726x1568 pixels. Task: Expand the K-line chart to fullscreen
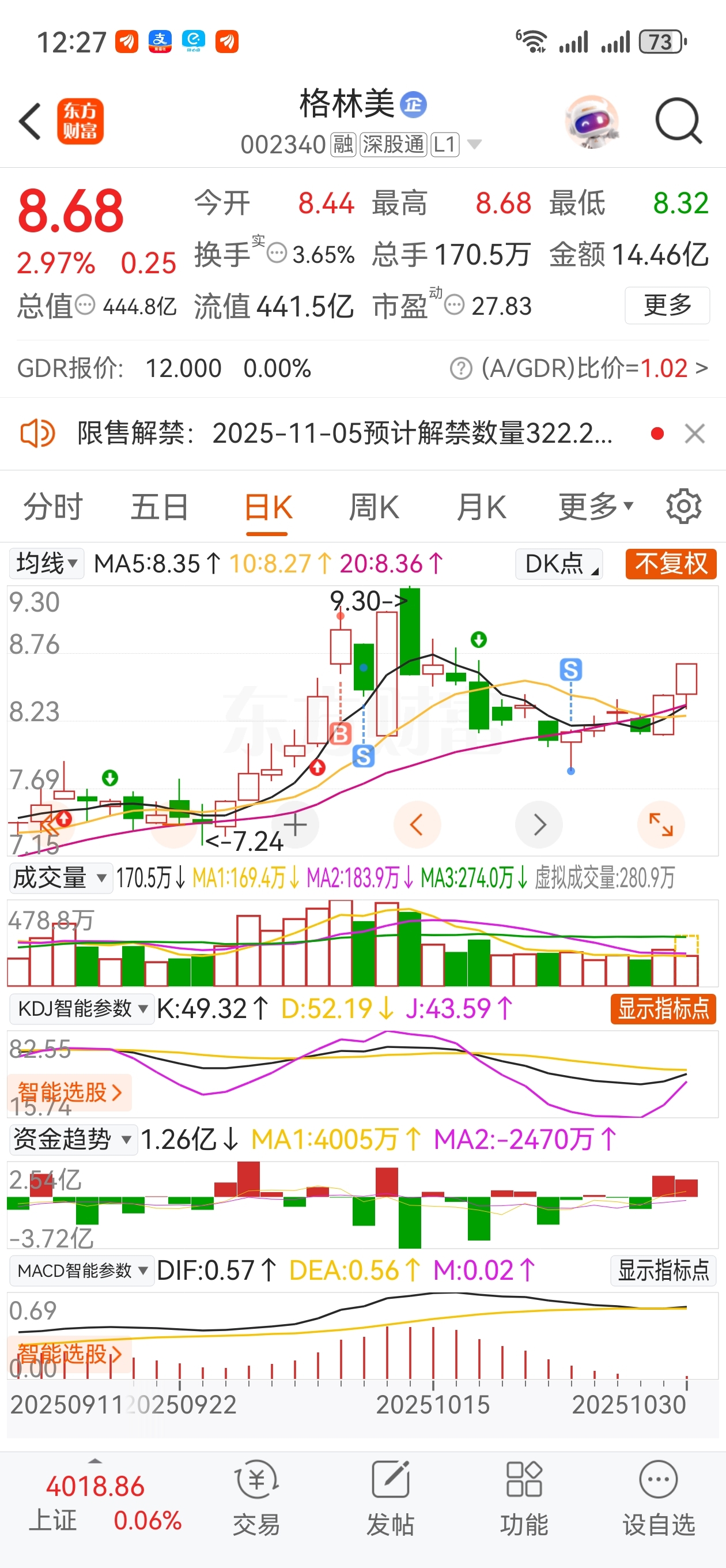(x=660, y=825)
